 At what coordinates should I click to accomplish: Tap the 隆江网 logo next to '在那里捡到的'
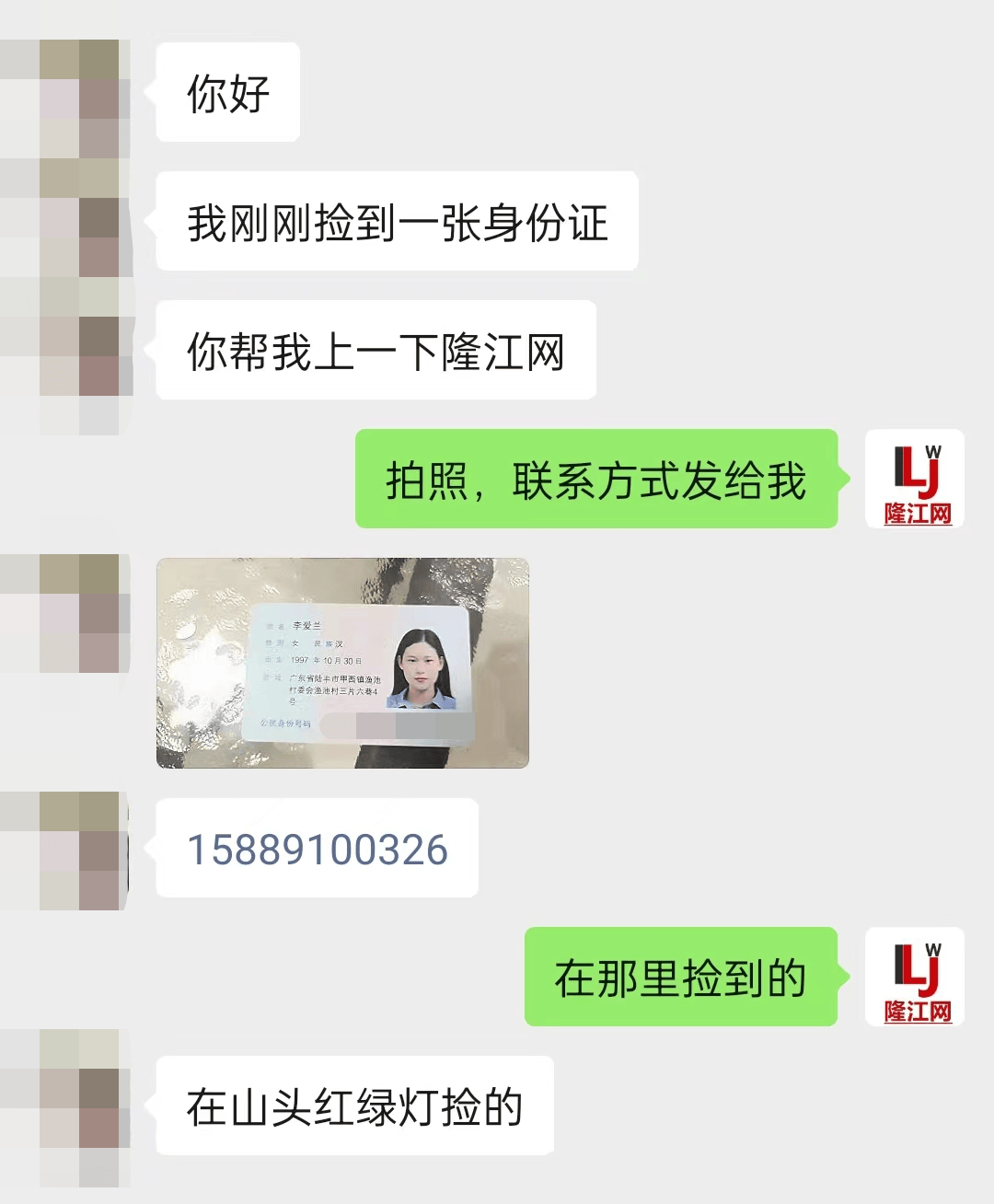tap(916, 975)
